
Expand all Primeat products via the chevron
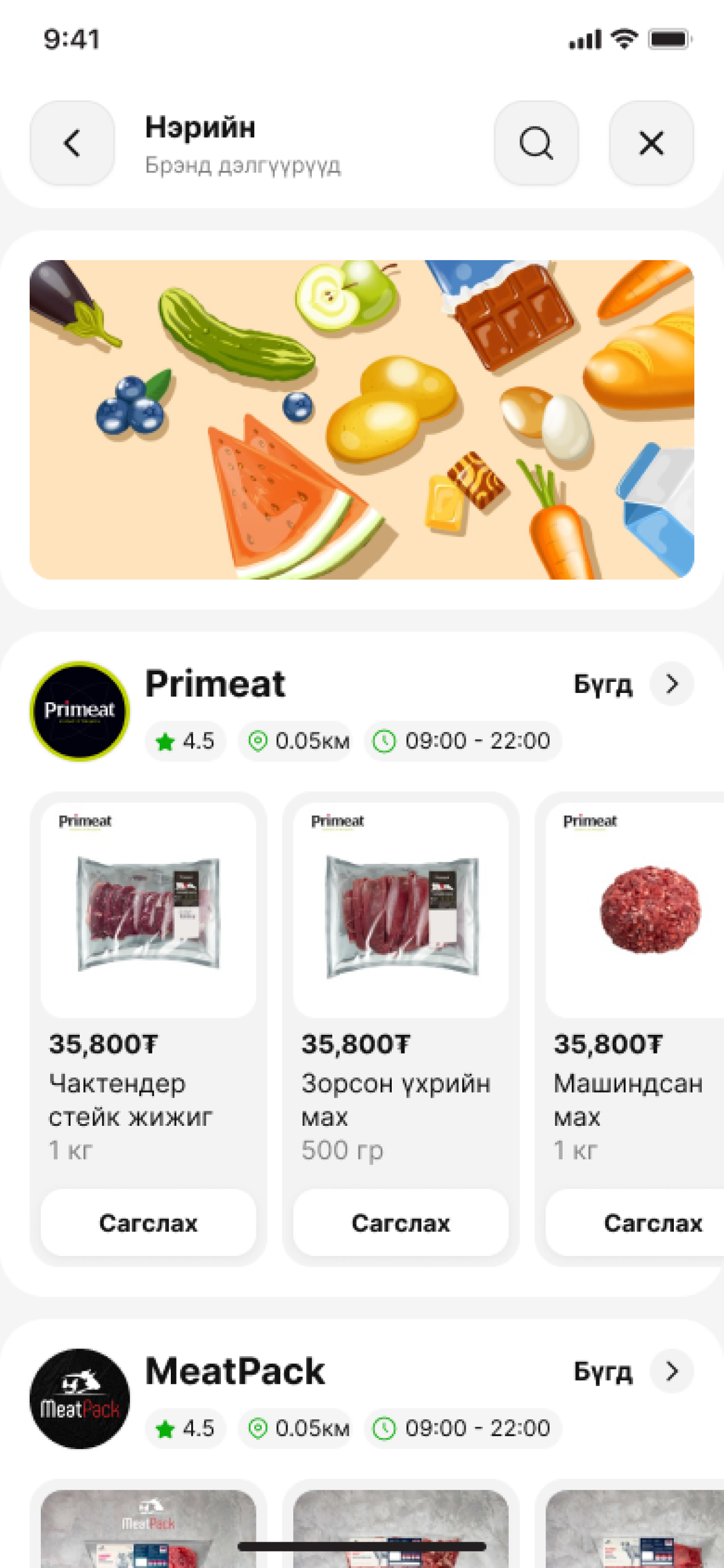click(x=671, y=684)
